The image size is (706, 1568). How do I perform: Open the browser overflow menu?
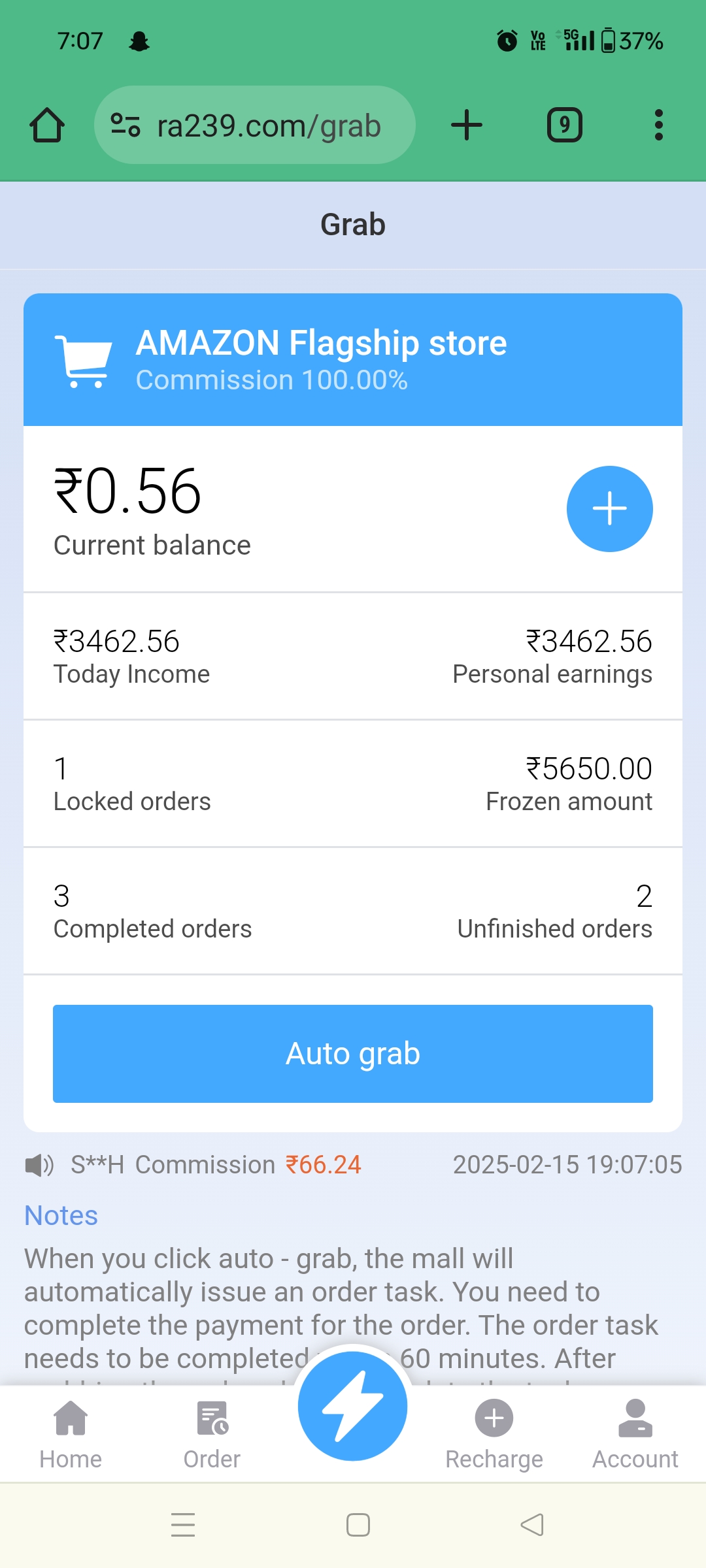pos(658,125)
